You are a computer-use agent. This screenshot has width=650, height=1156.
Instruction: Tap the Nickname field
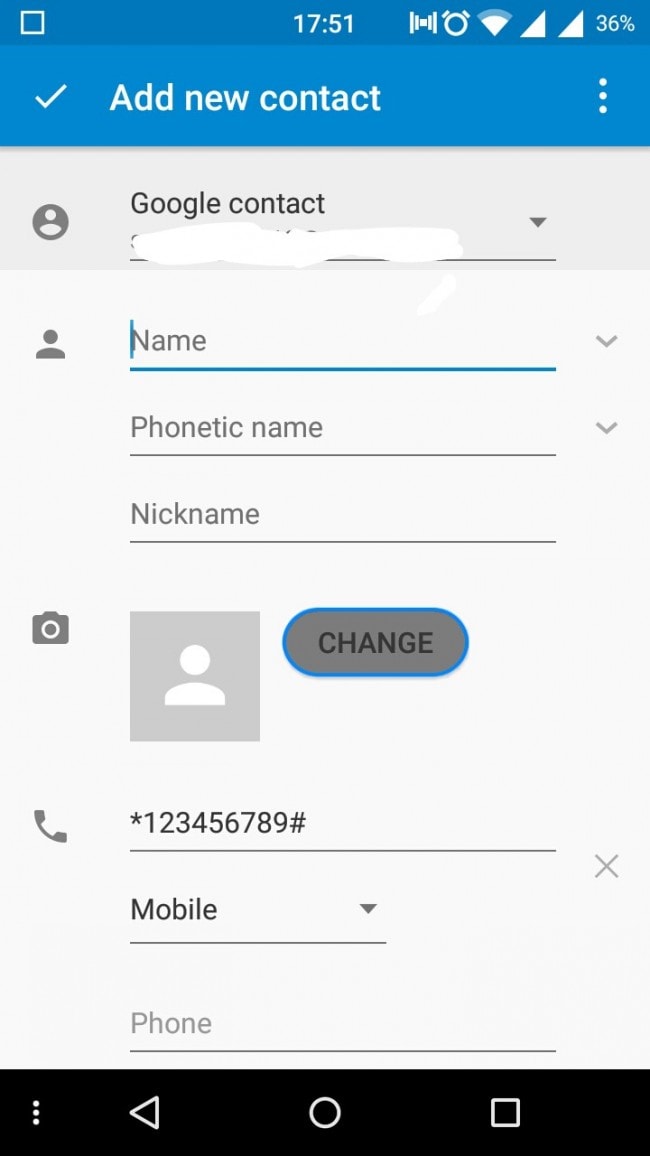pyautogui.click(x=340, y=514)
